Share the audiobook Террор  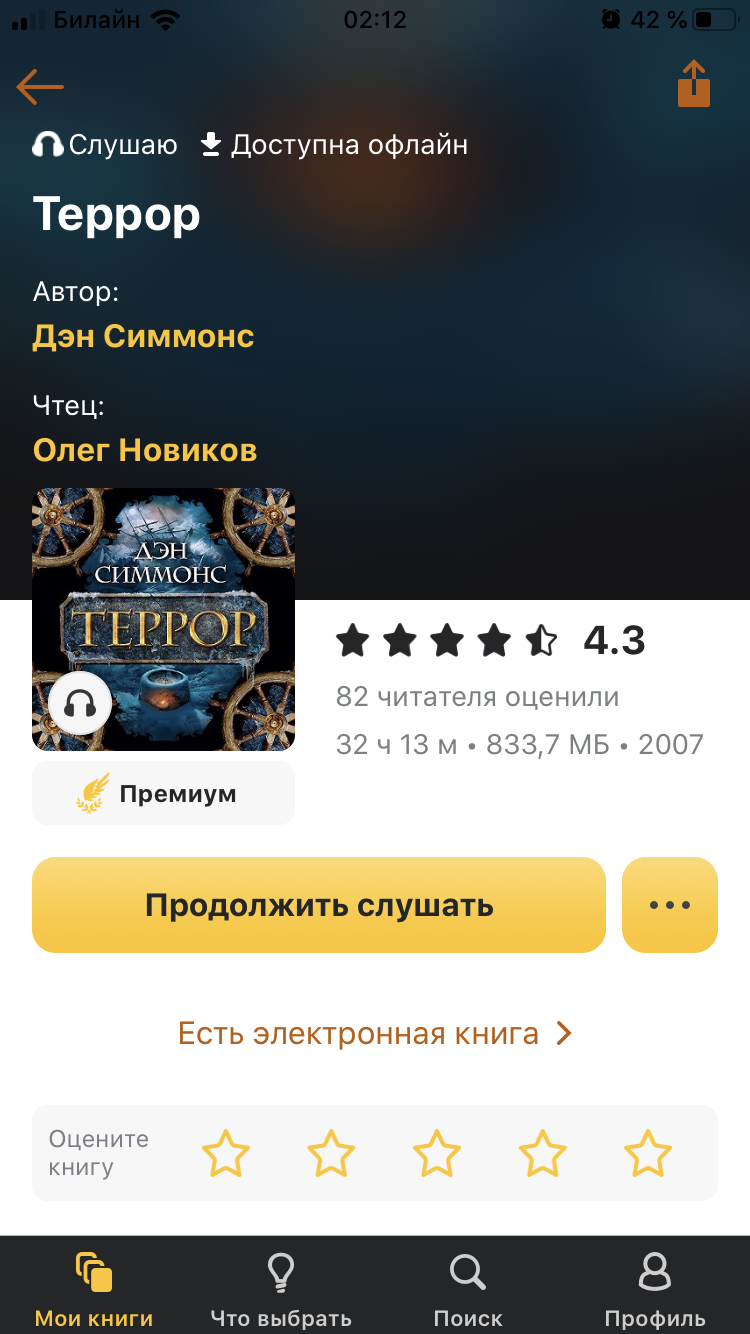tap(693, 84)
